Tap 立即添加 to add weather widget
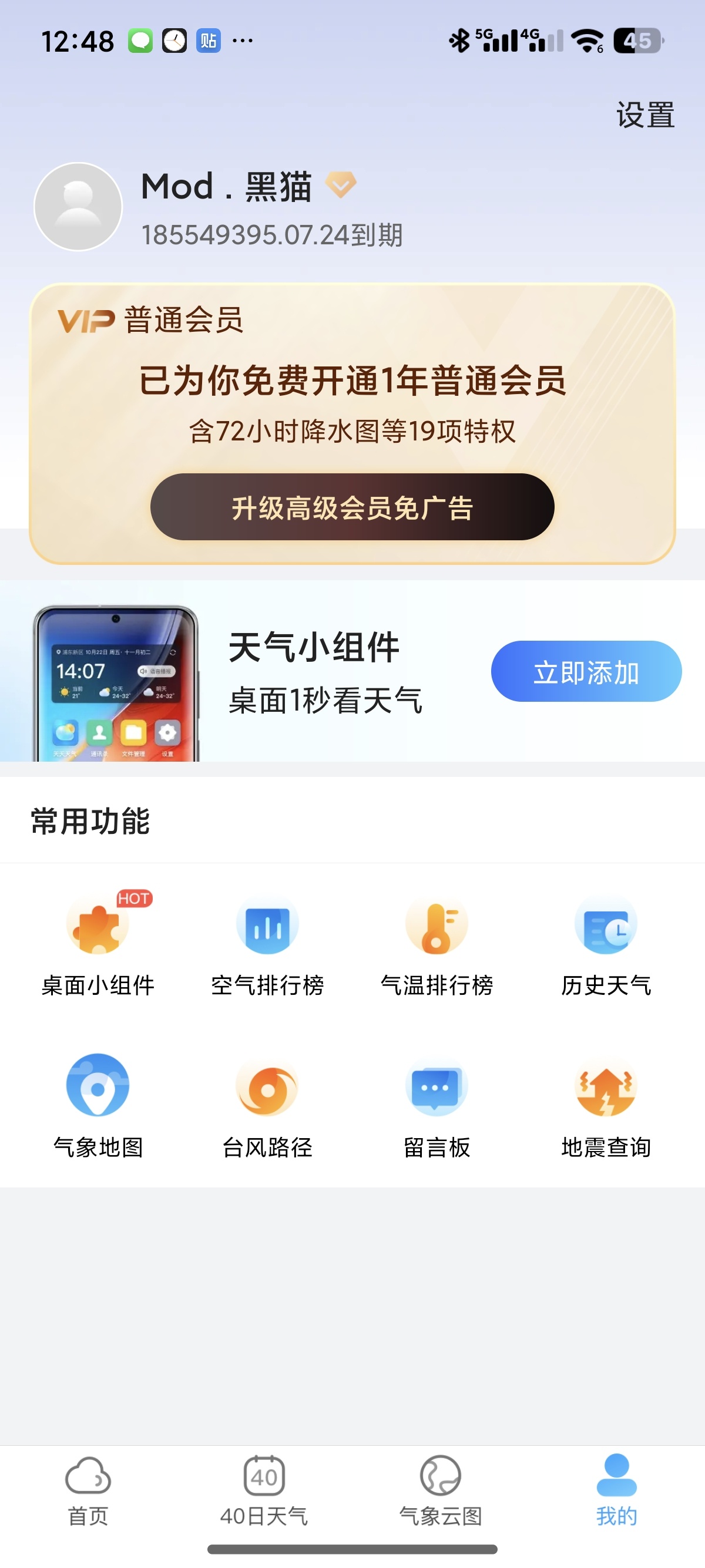The image size is (705, 1568). [586, 671]
